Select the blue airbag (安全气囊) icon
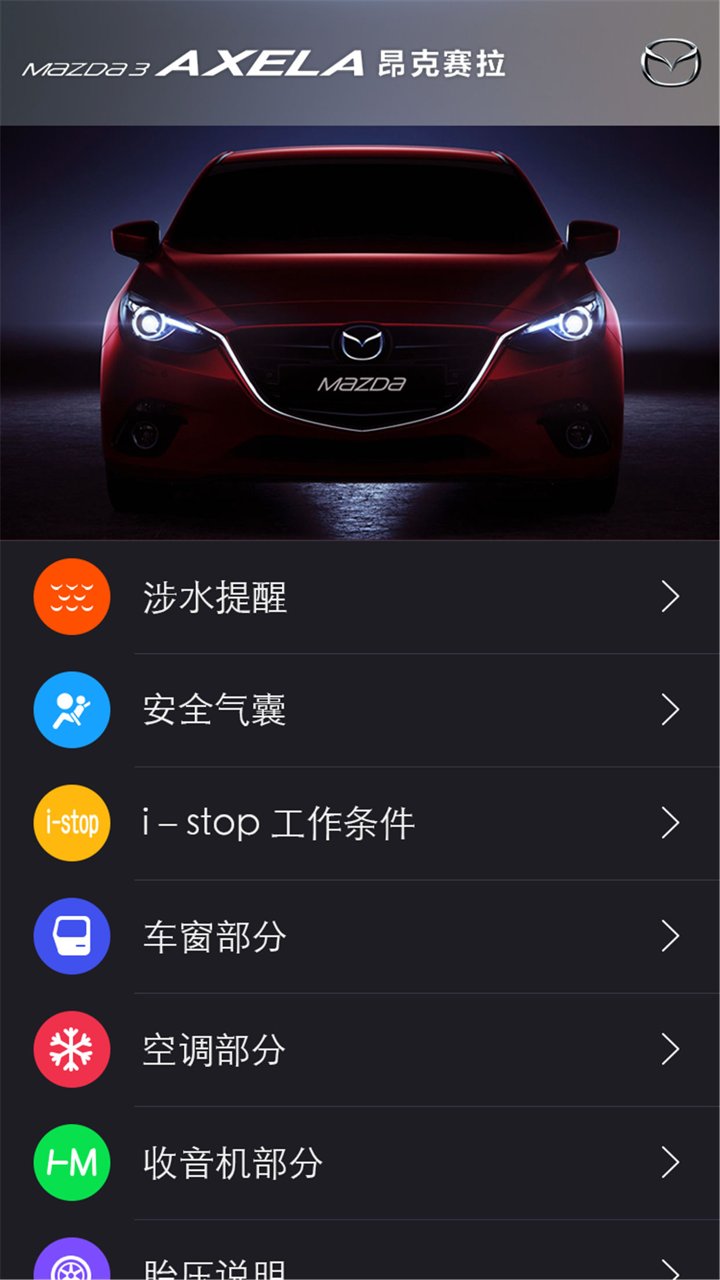This screenshot has height=1280, width=720. [x=71, y=710]
